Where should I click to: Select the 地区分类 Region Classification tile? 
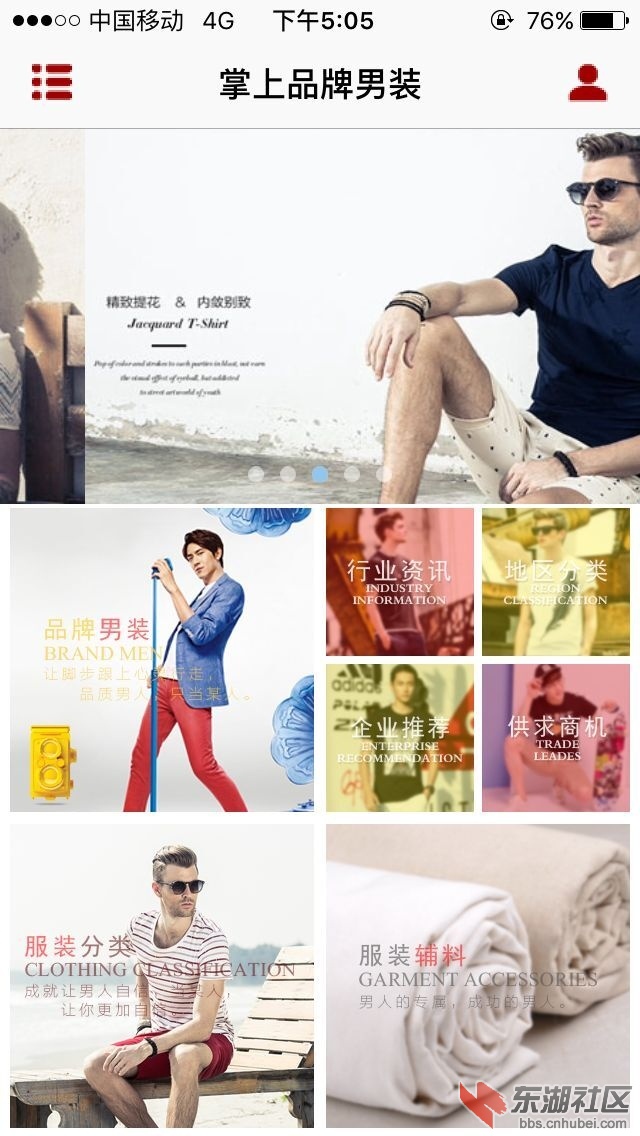[555, 582]
